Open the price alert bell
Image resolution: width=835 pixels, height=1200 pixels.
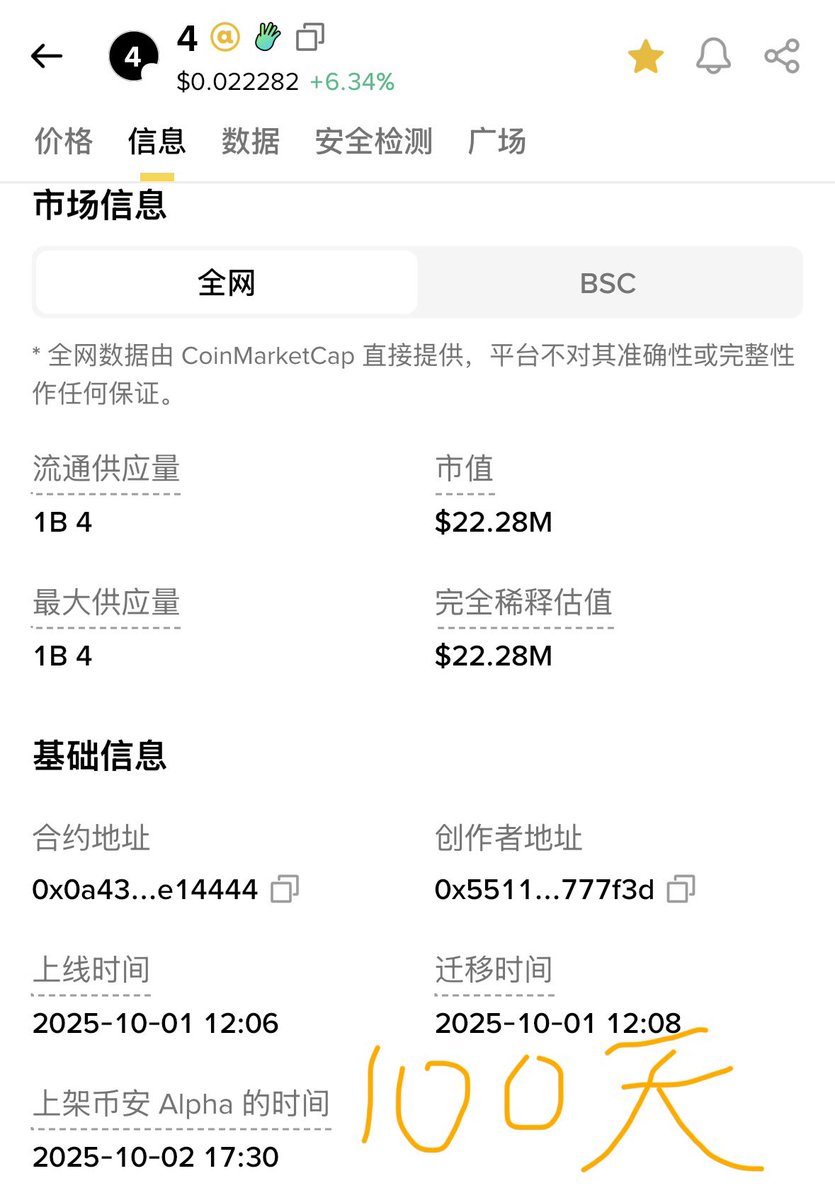[713, 57]
